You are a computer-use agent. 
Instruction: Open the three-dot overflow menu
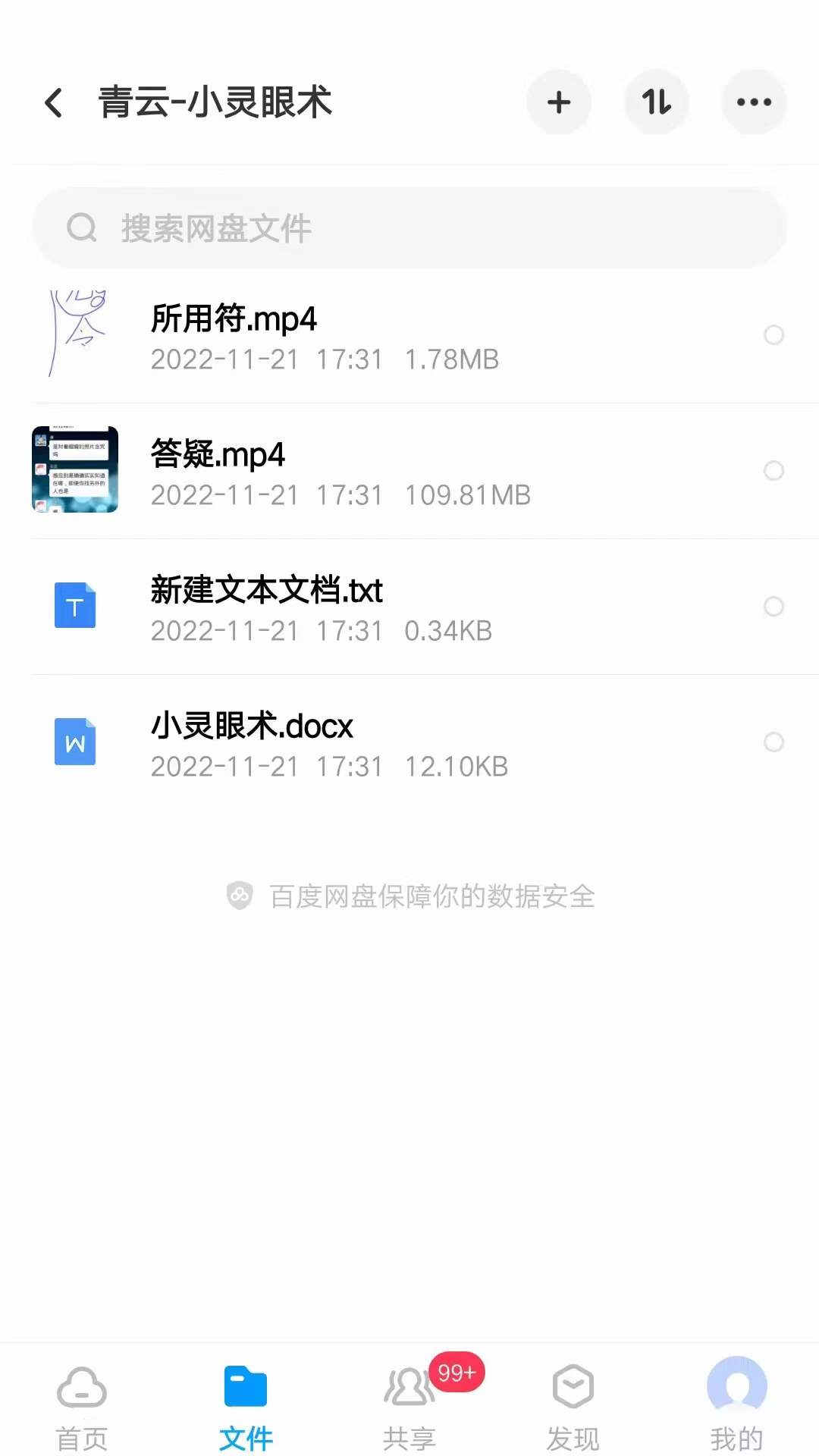coord(754,102)
